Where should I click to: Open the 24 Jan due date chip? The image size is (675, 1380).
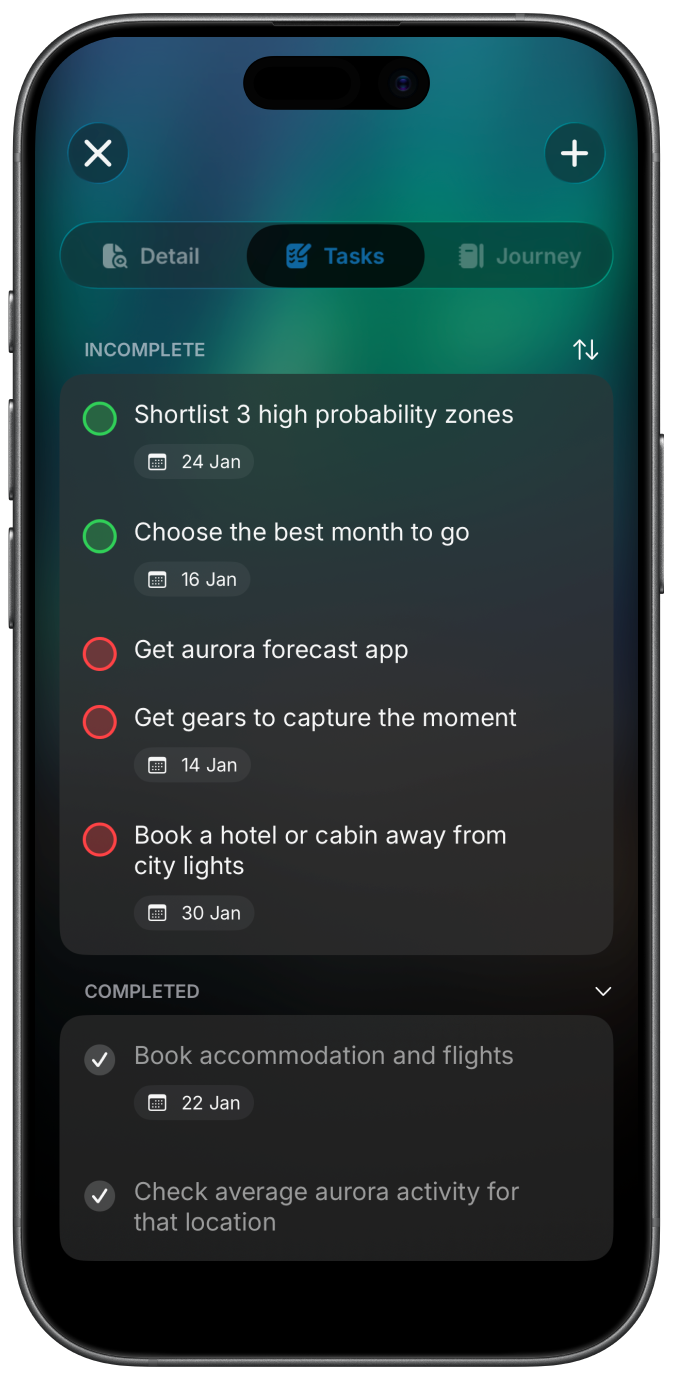tap(194, 462)
